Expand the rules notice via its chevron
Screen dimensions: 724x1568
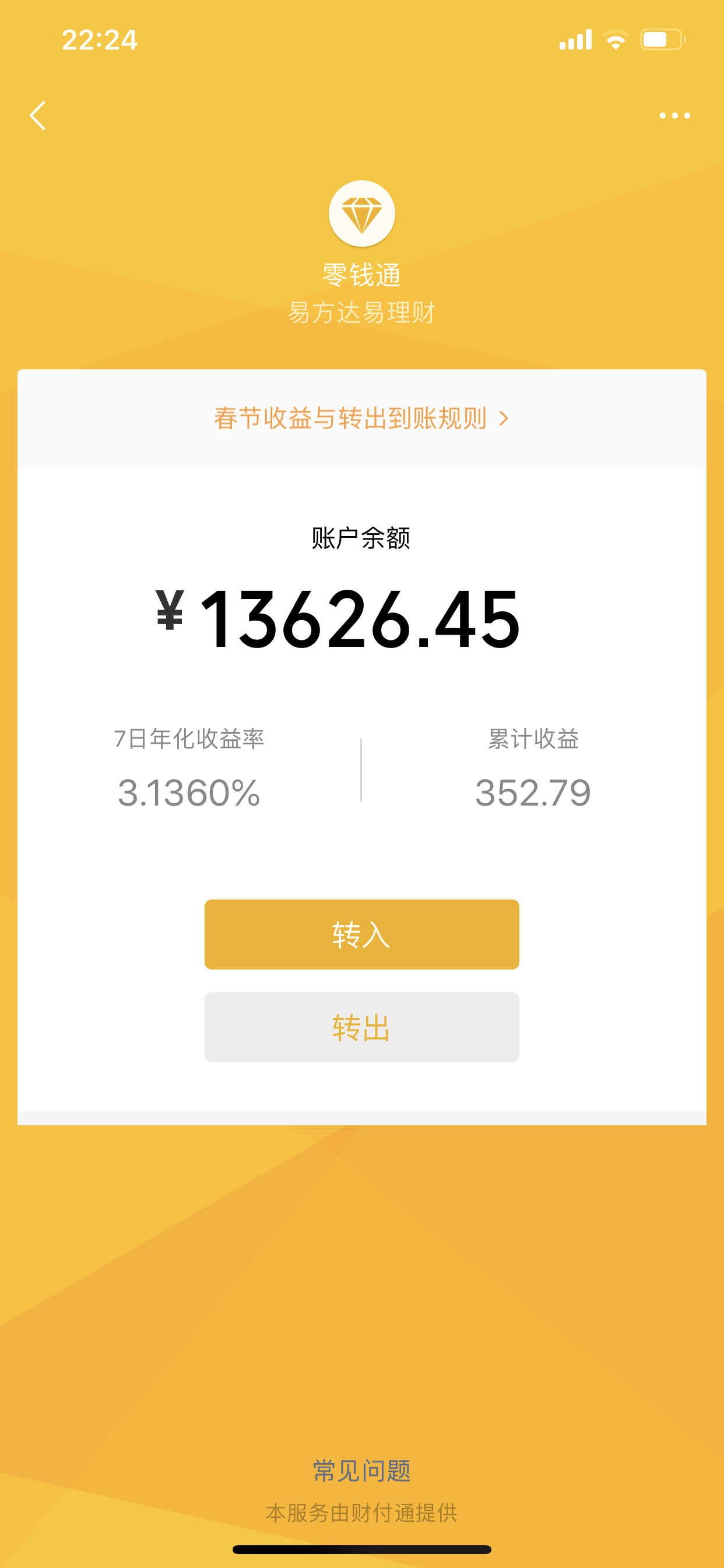tap(505, 419)
